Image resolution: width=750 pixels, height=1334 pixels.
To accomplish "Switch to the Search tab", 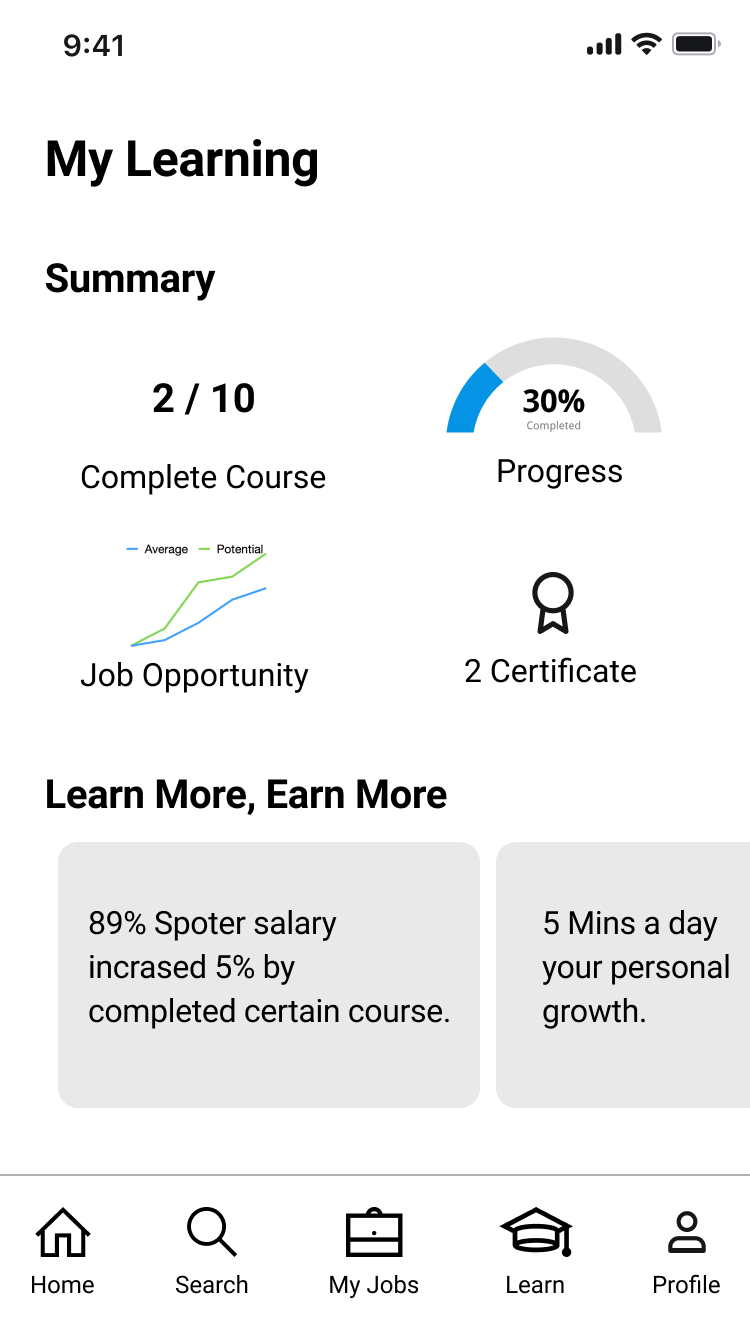I will click(211, 1251).
